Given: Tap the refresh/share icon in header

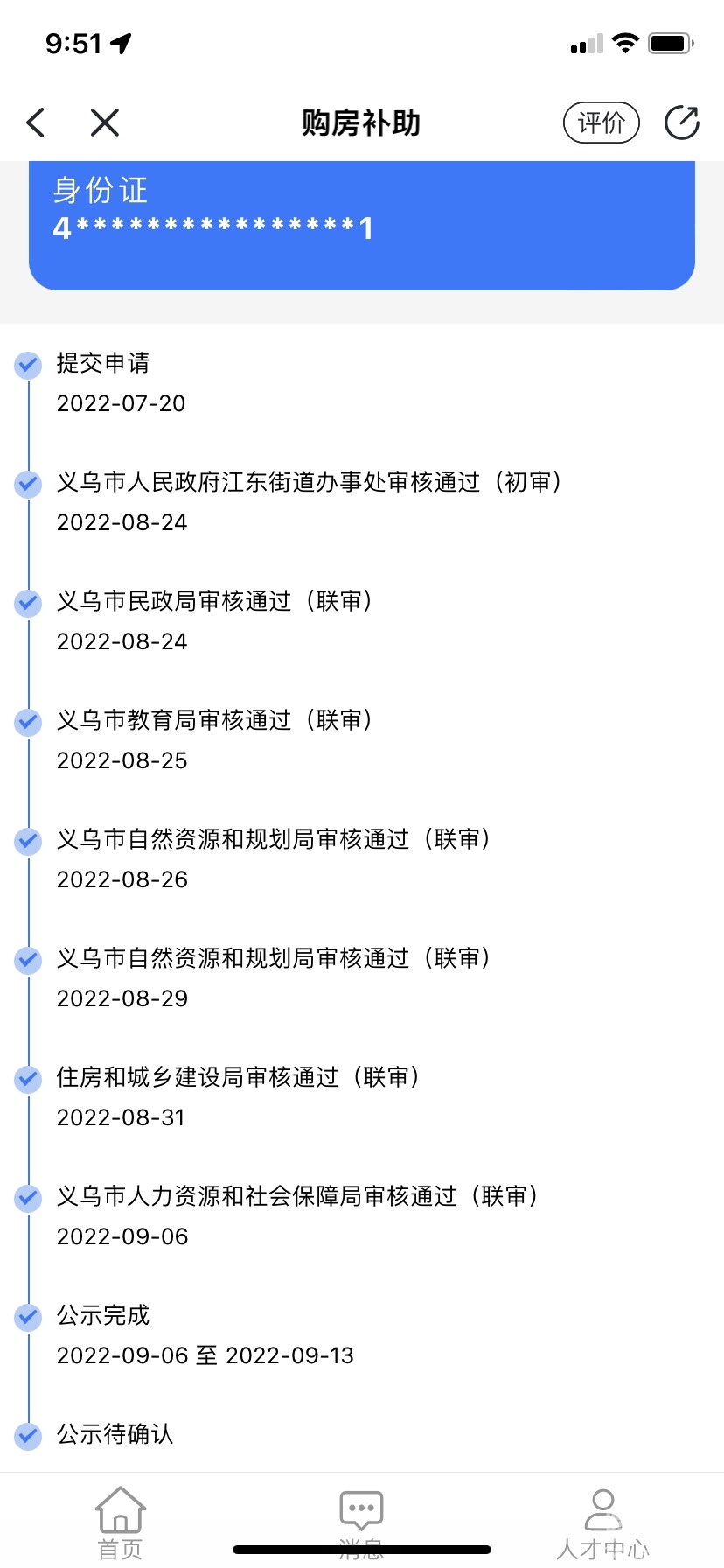Looking at the screenshot, I should [x=681, y=122].
